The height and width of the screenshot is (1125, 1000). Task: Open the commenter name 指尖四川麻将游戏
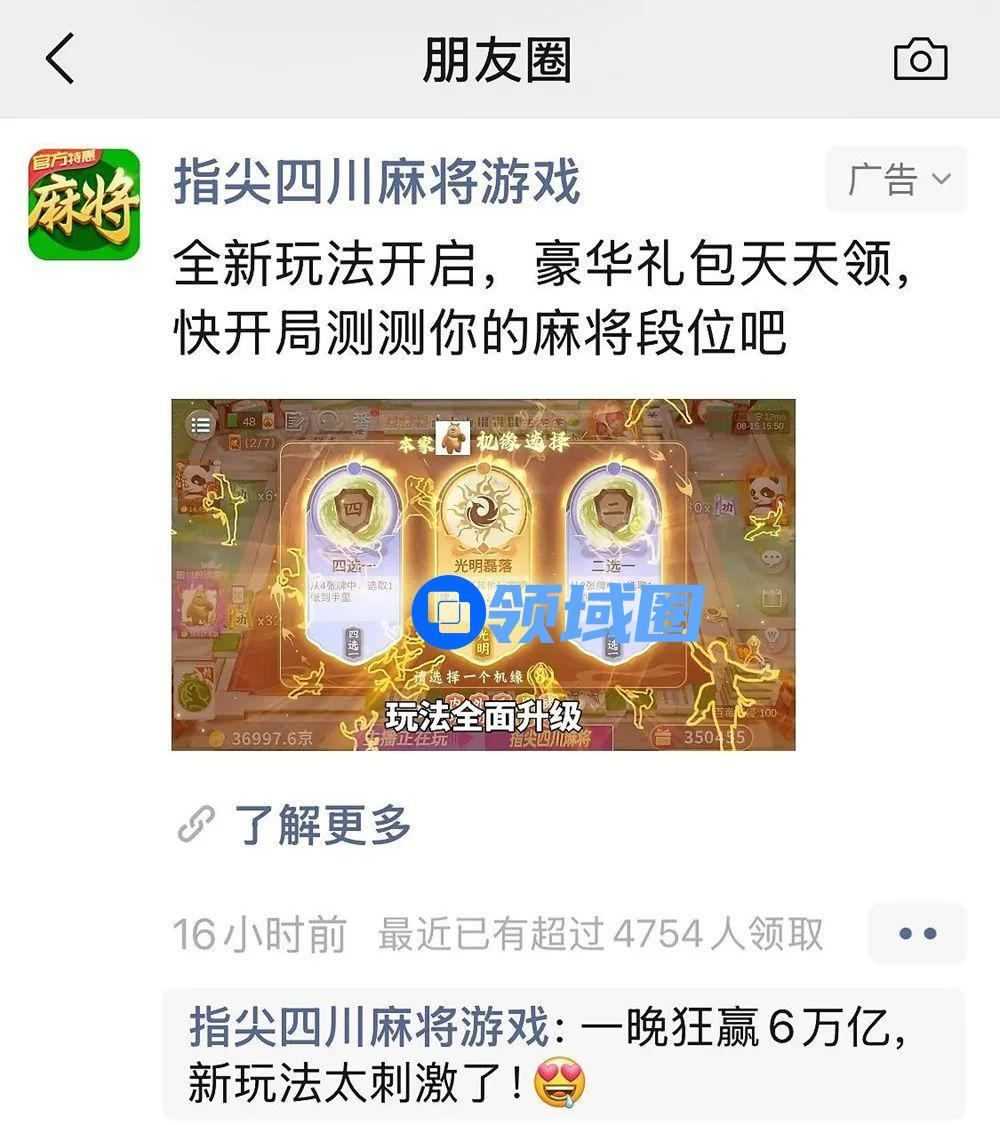pos(369,1029)
